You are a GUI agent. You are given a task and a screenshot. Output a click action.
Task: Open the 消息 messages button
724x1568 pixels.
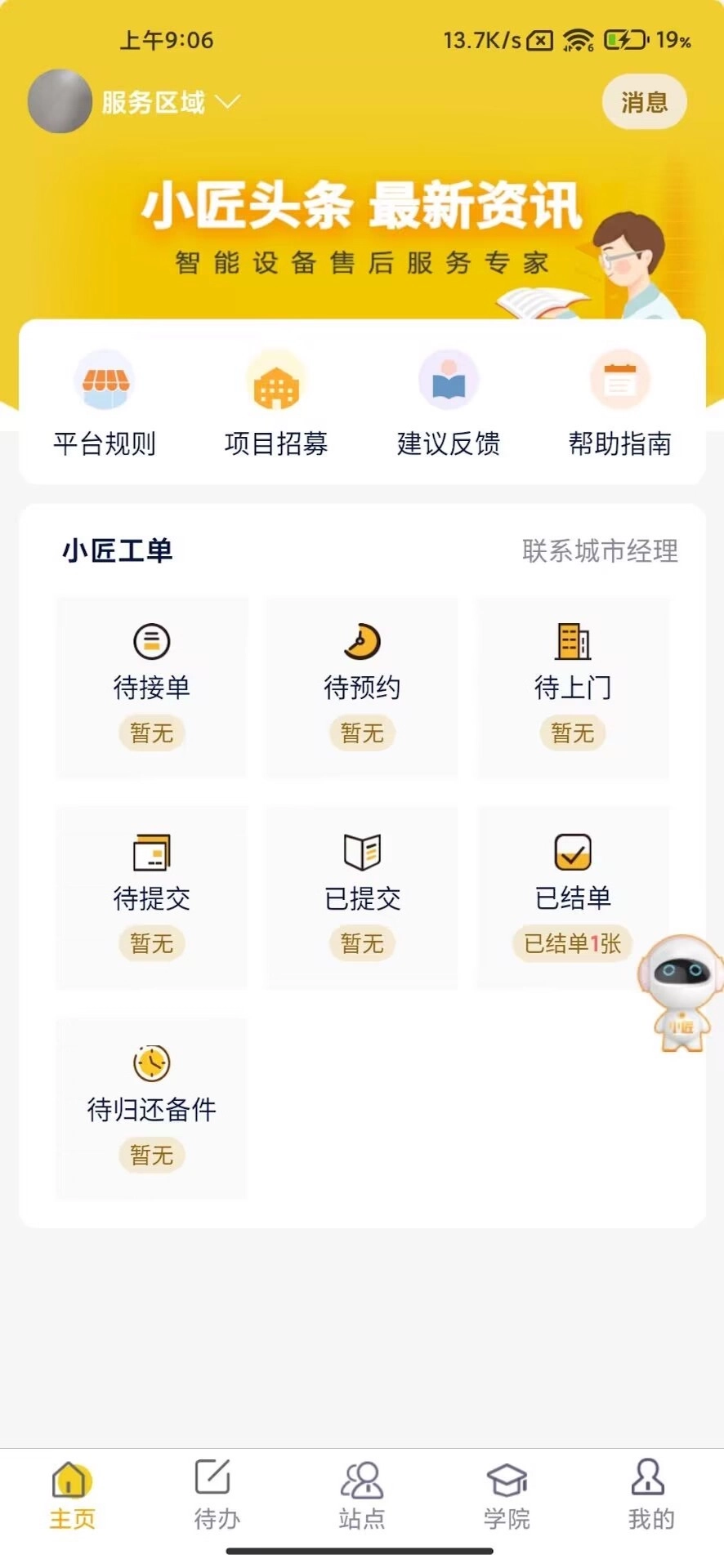point(645,101)
